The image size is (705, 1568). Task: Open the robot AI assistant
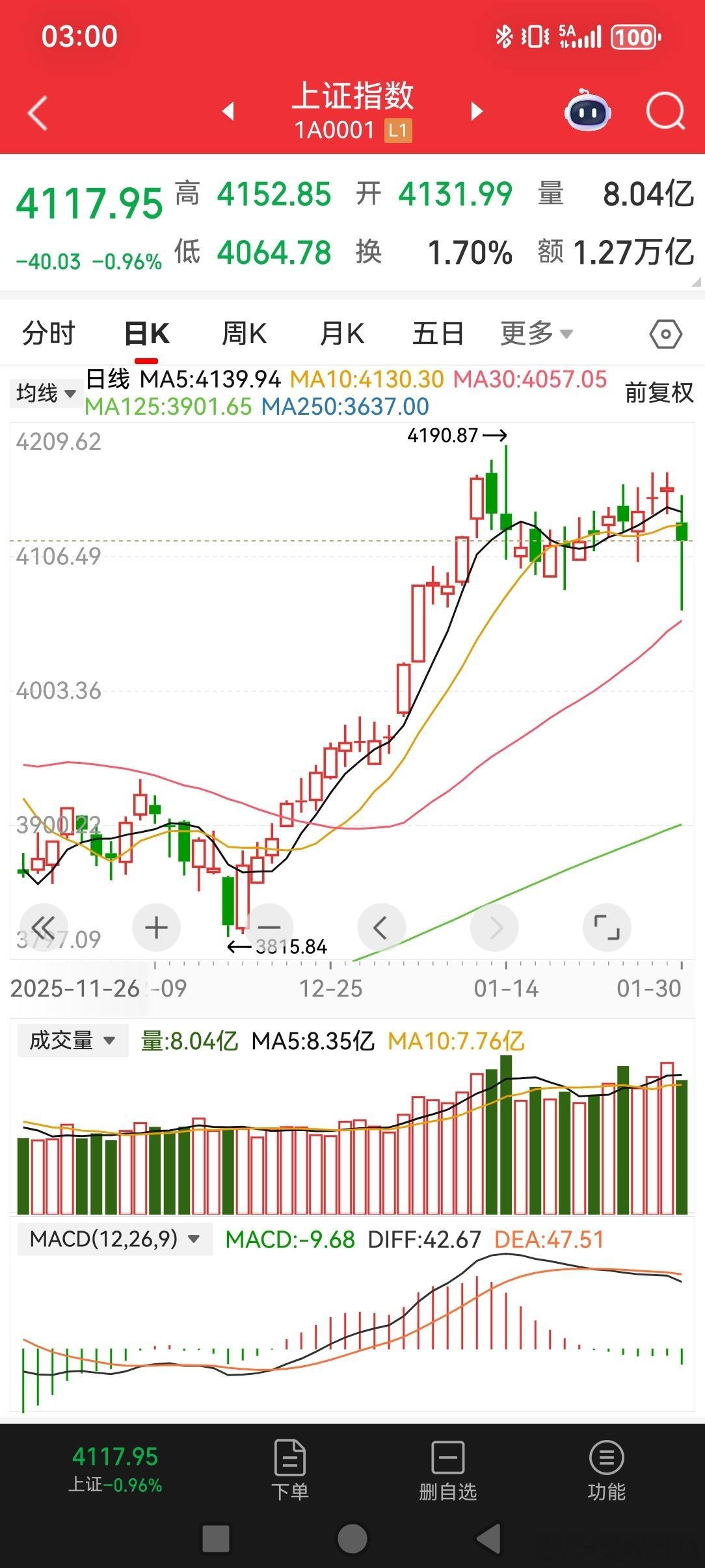[x=587, y=112]
